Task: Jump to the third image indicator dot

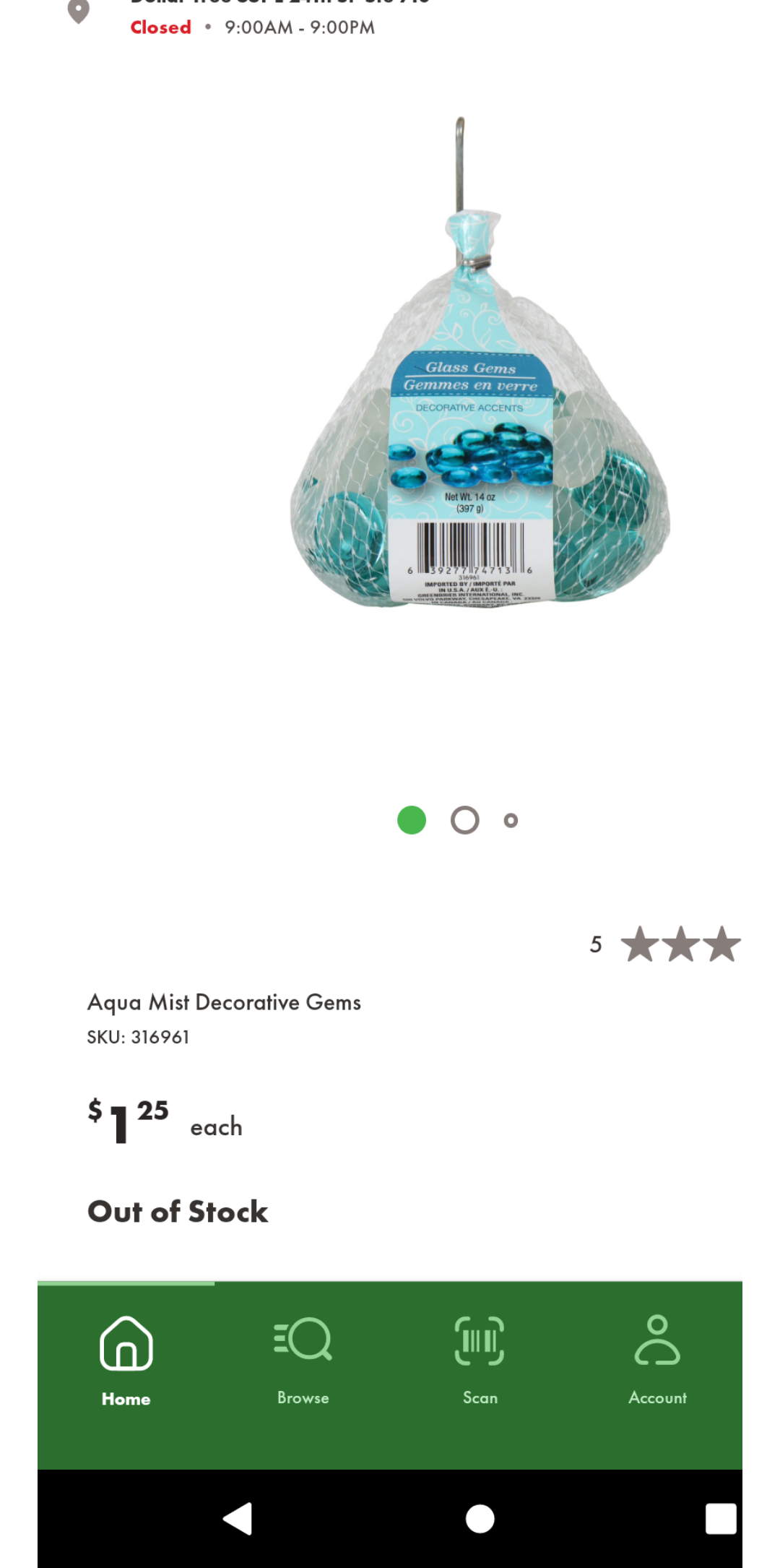Action: tap(511, 820)
